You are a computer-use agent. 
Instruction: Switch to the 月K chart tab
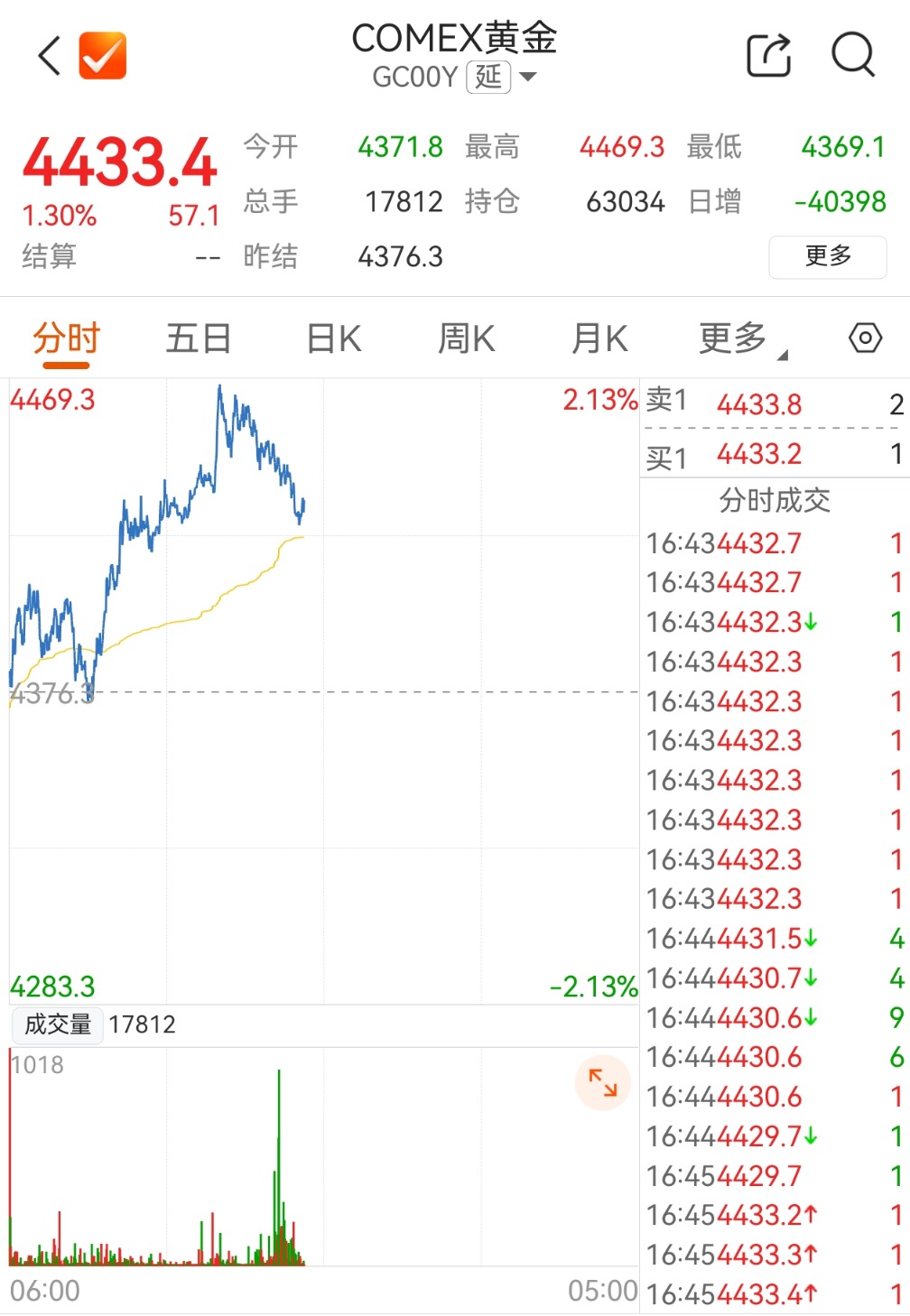click(x=599, y=339)
